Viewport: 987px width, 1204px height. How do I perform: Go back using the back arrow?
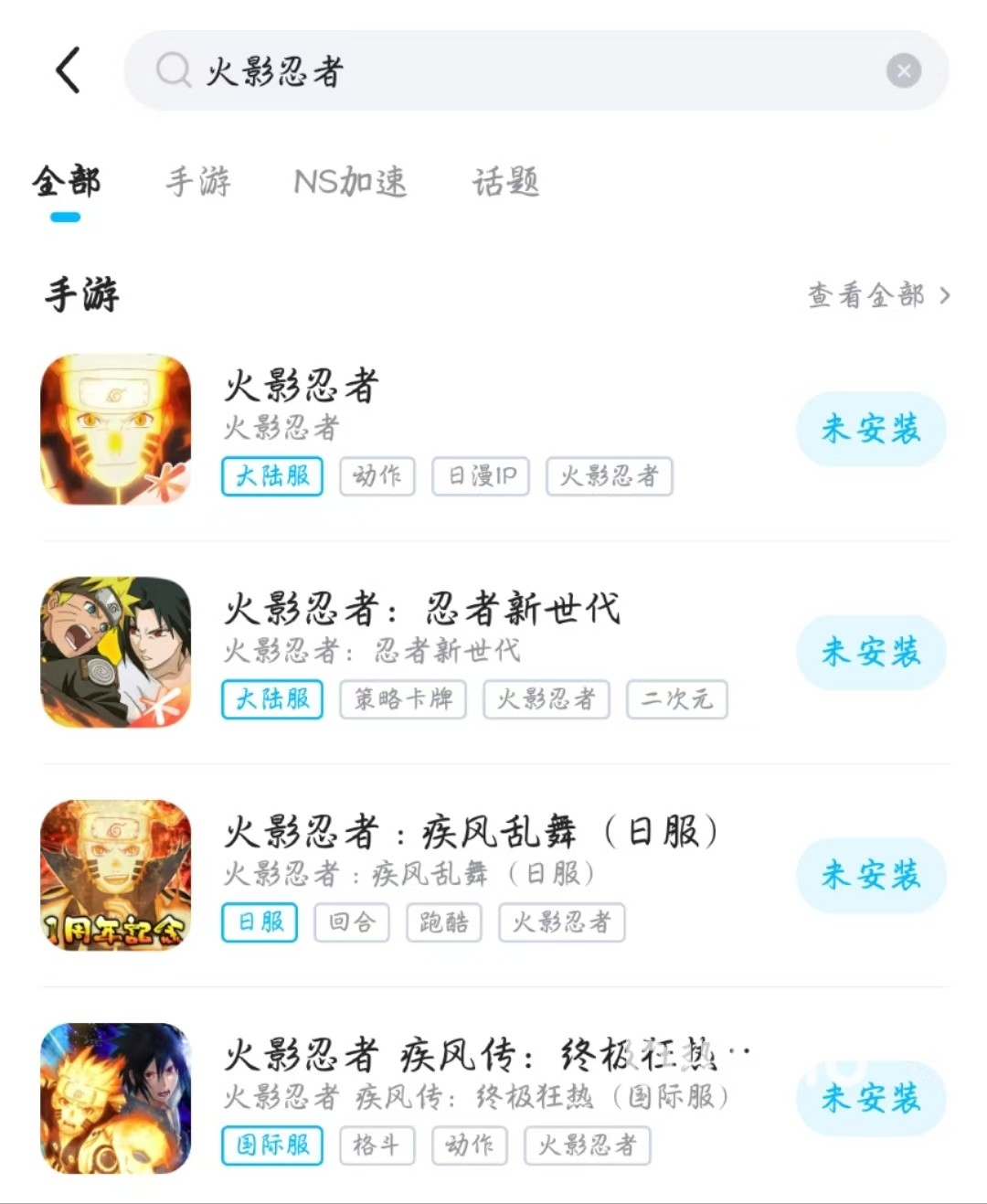tap(69, 70)
